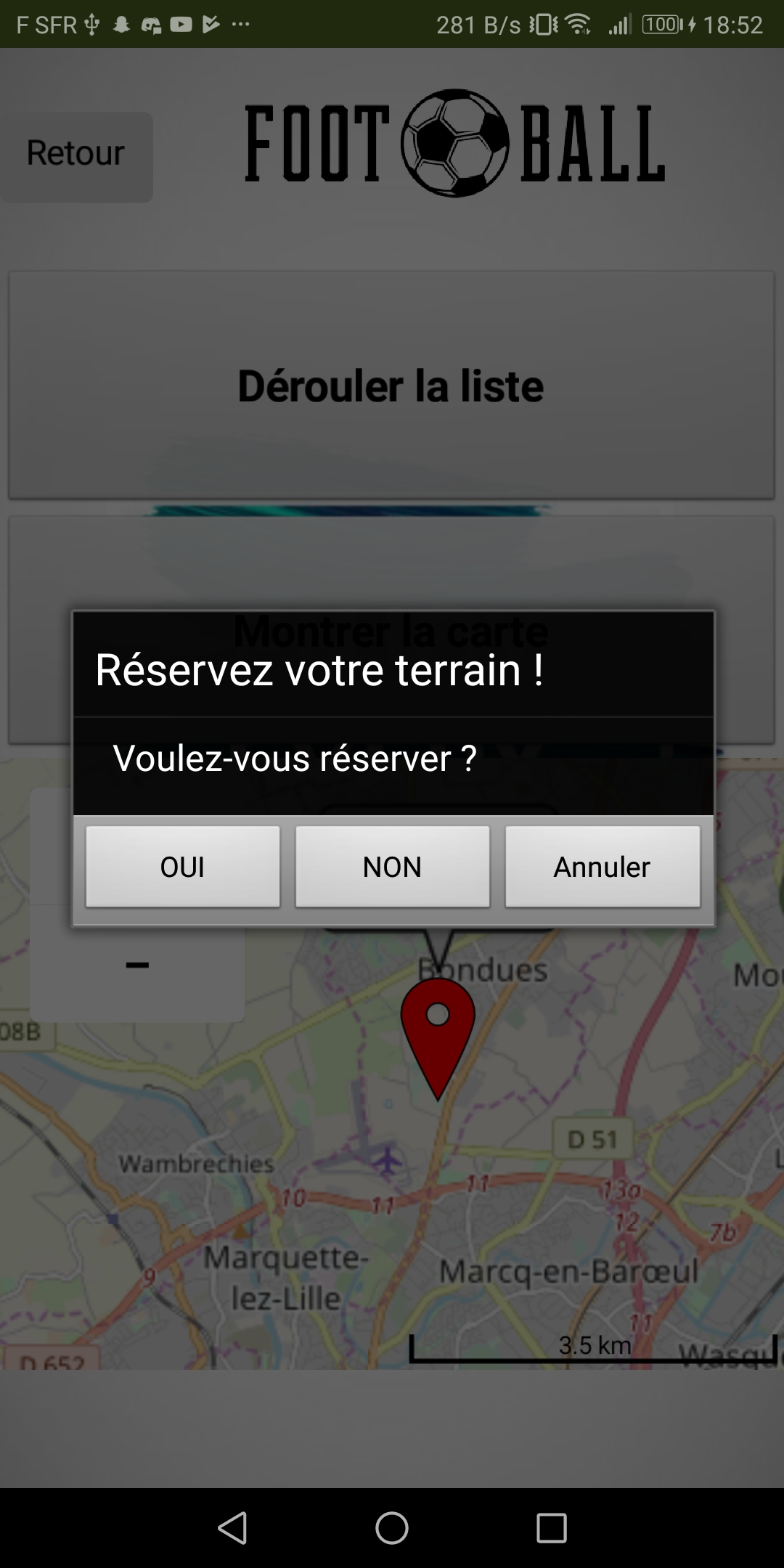Decline reservation with NON
This screenshot has width=784, height=1568.
tap(392, 867)
